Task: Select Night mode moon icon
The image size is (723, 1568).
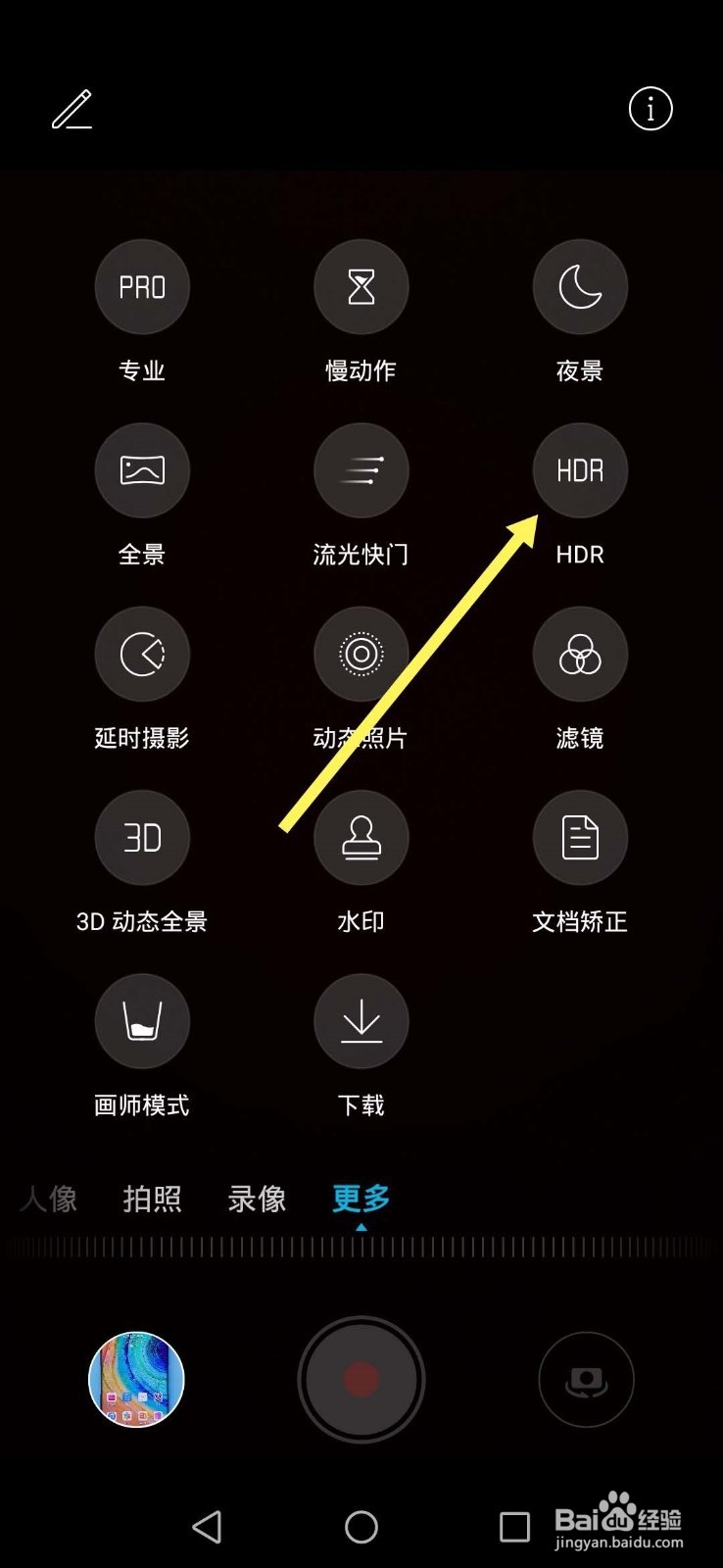Action: (x=579, y=286)
